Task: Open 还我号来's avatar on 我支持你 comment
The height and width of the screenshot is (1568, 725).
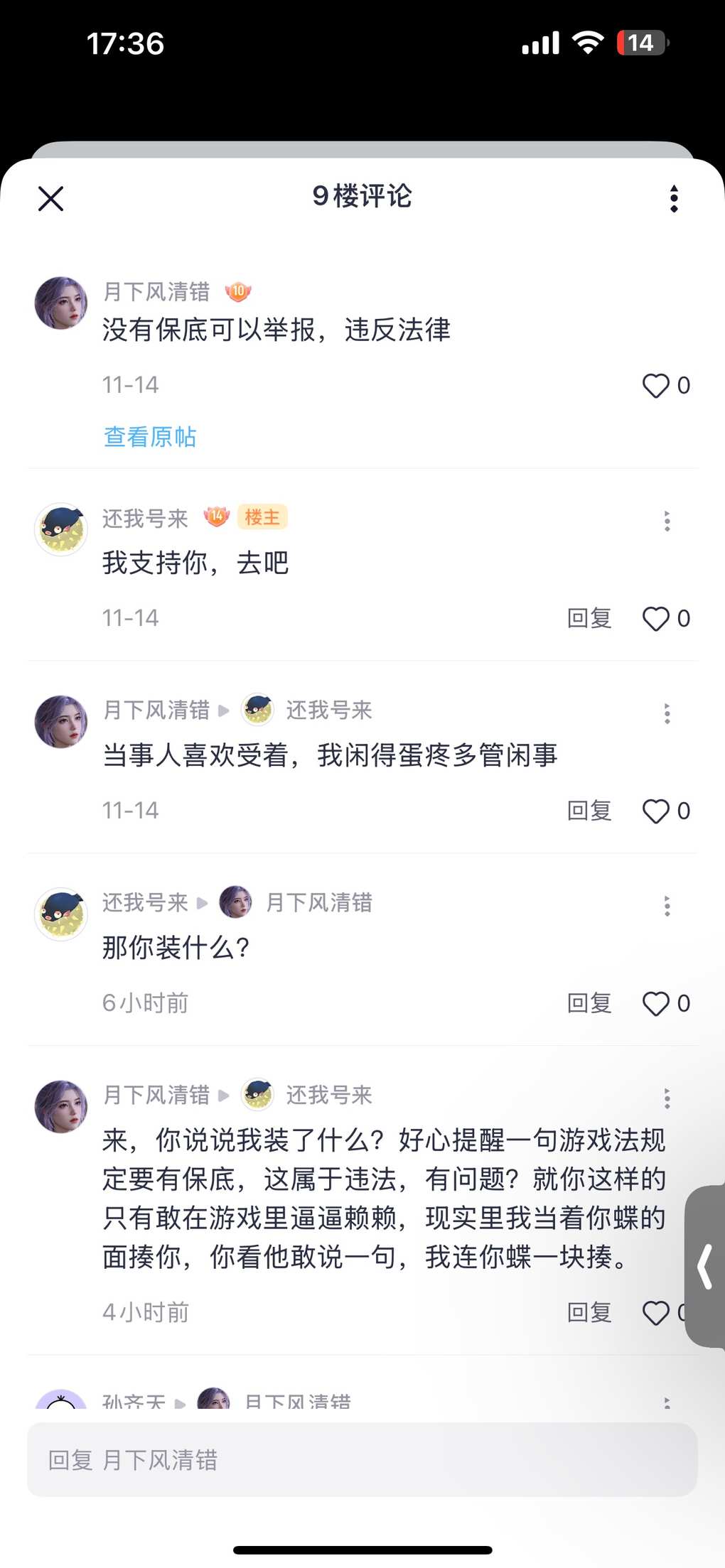Action: click(x=61, y=529)
